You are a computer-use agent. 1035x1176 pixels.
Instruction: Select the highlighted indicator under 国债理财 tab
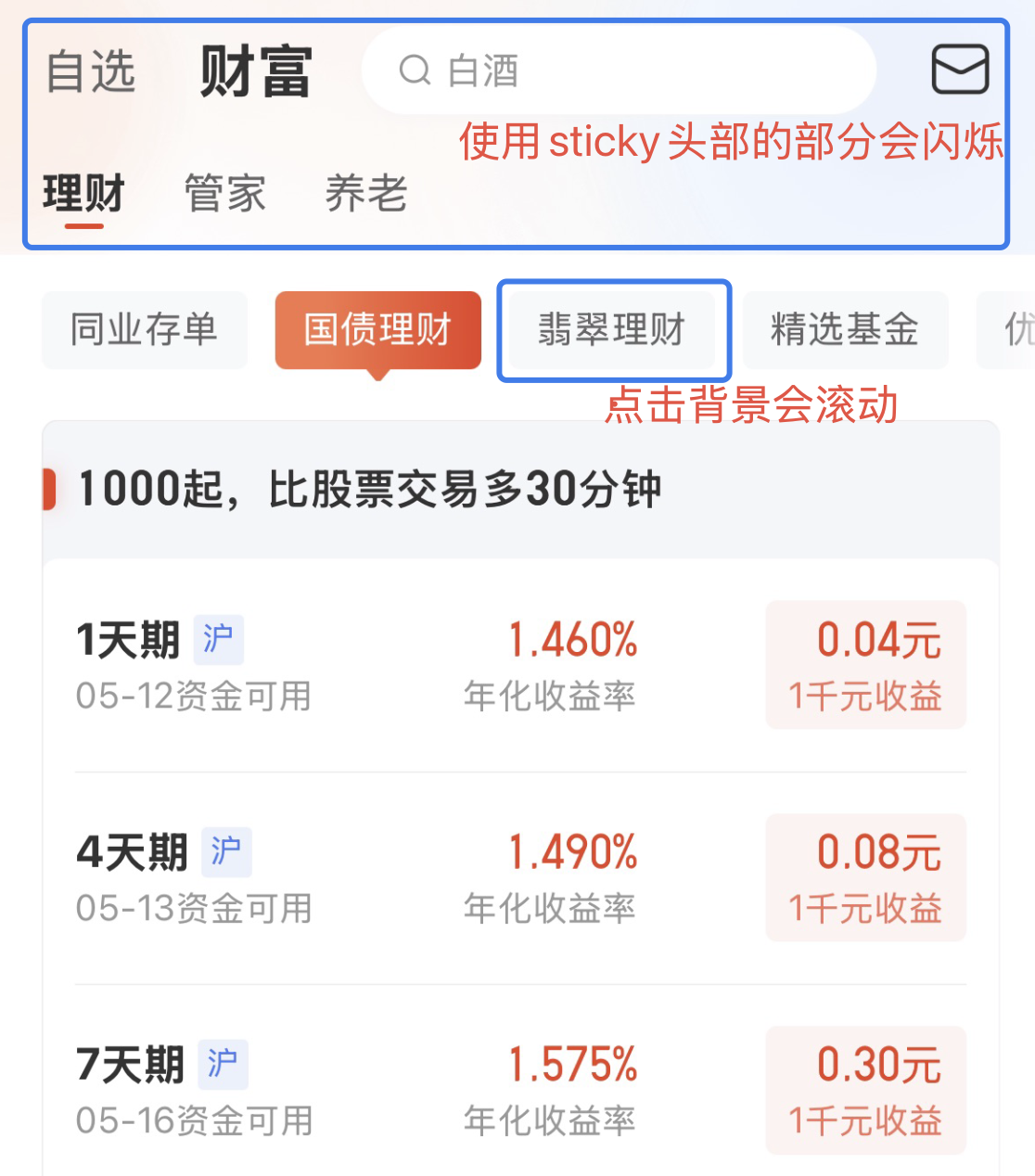point(377,374)
